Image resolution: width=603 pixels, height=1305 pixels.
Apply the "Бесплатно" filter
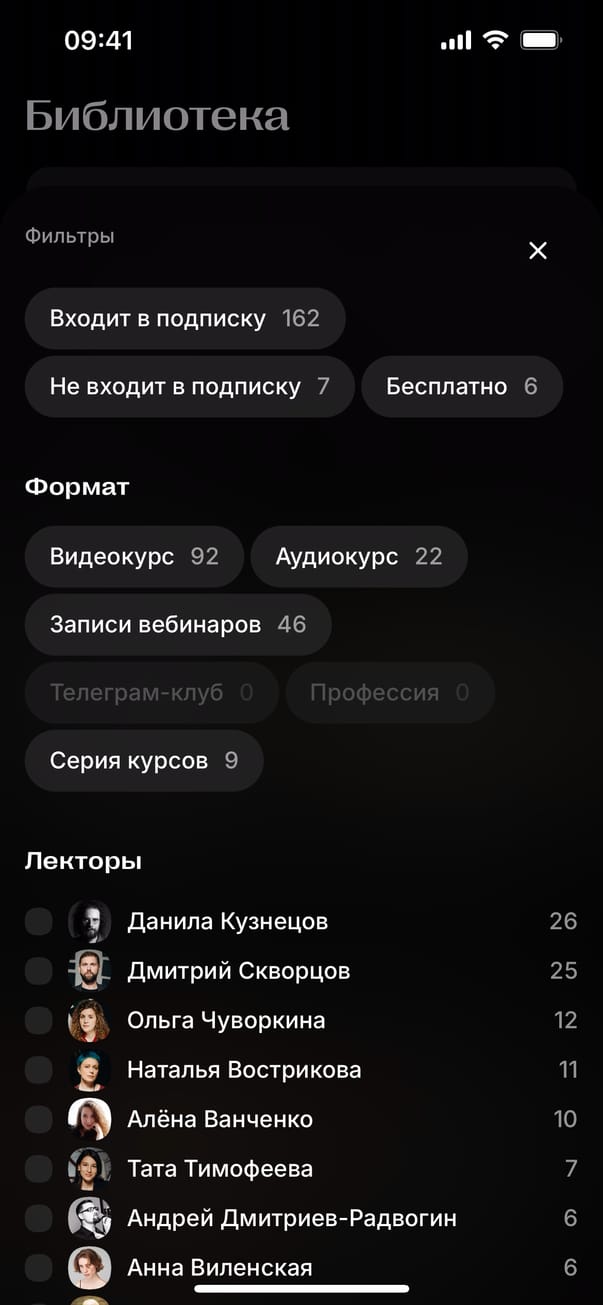[x=461, y=387]
